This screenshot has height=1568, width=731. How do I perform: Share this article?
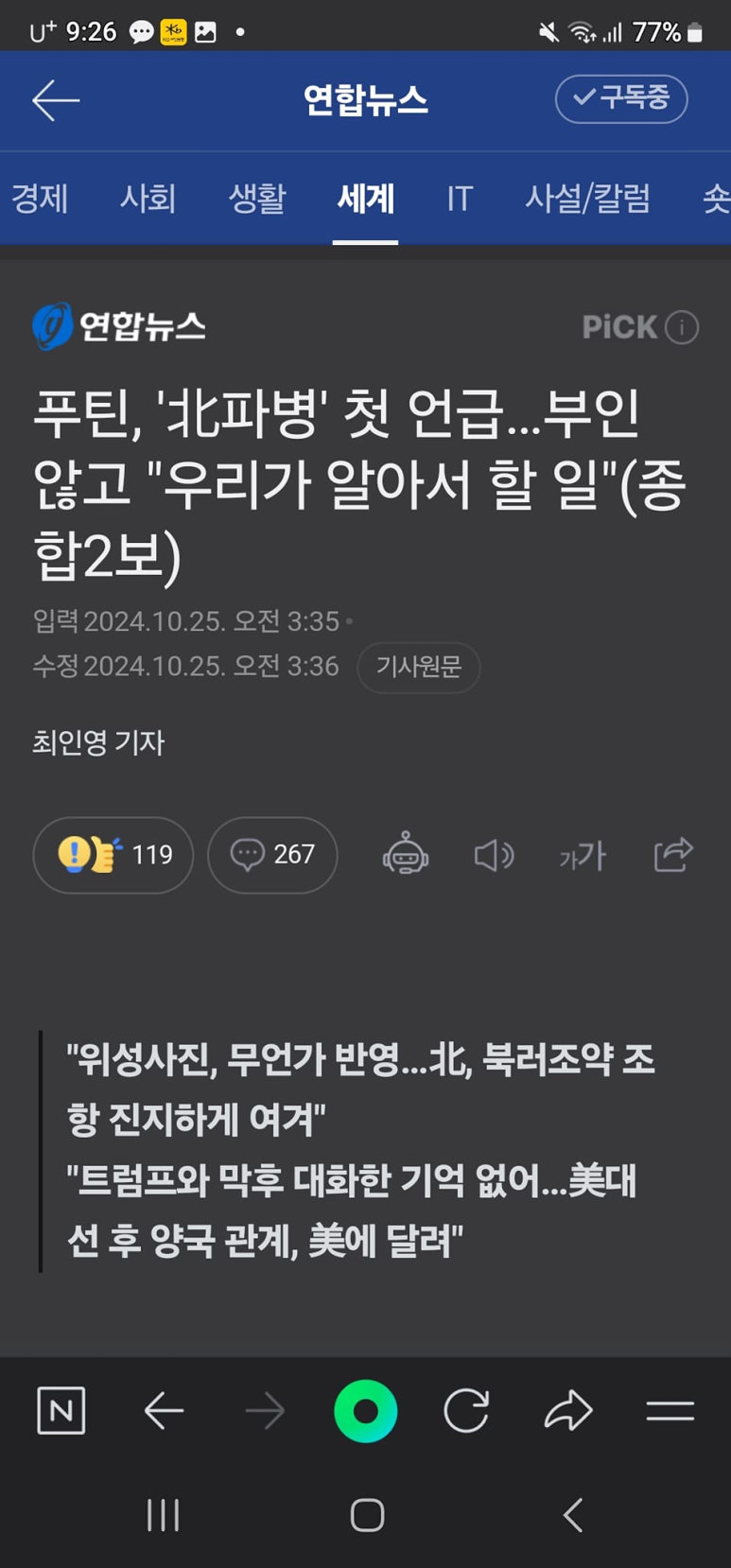pos(673,855)
